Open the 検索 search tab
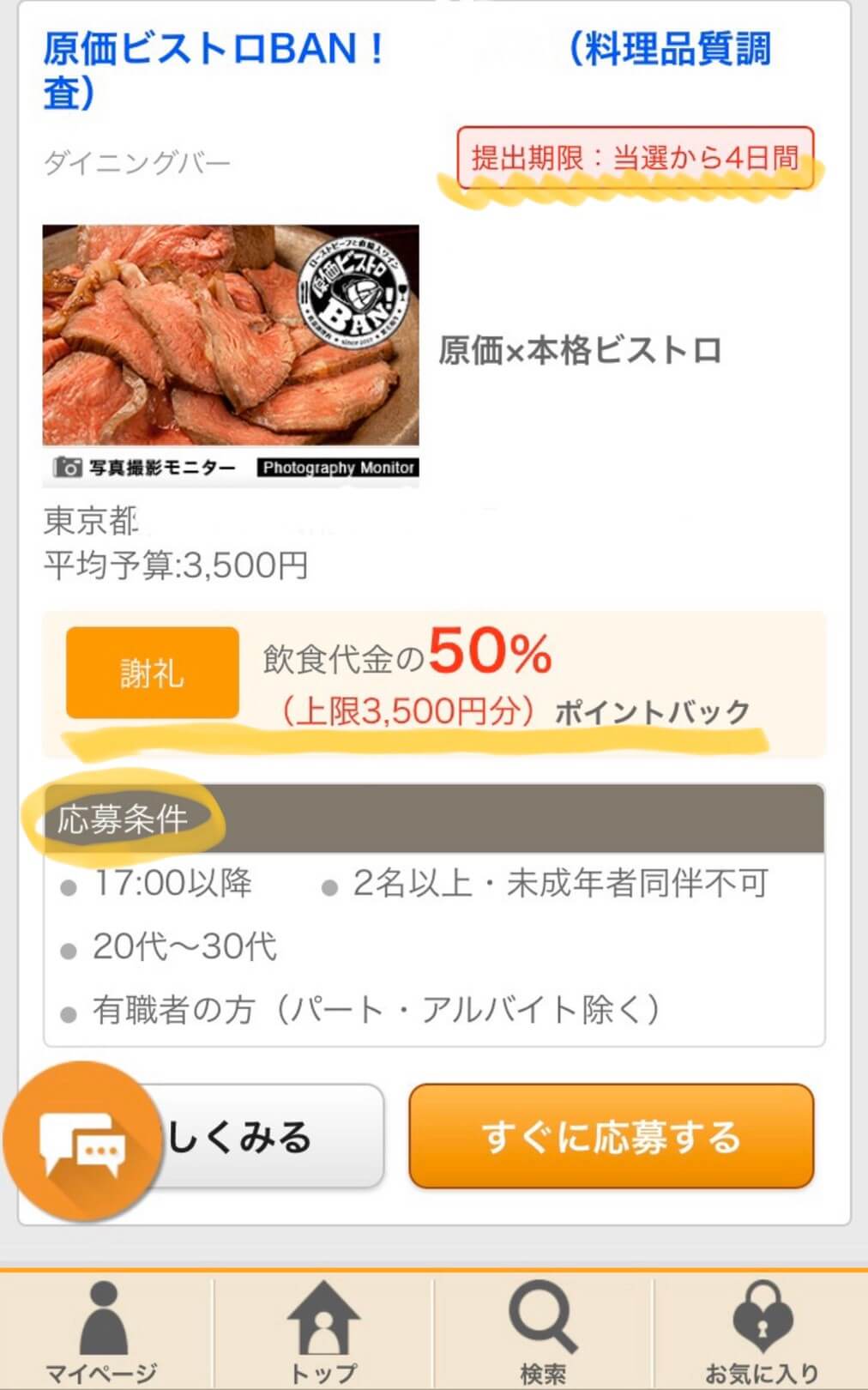Screen dimensions: 868x1390 pos(543,1332)
